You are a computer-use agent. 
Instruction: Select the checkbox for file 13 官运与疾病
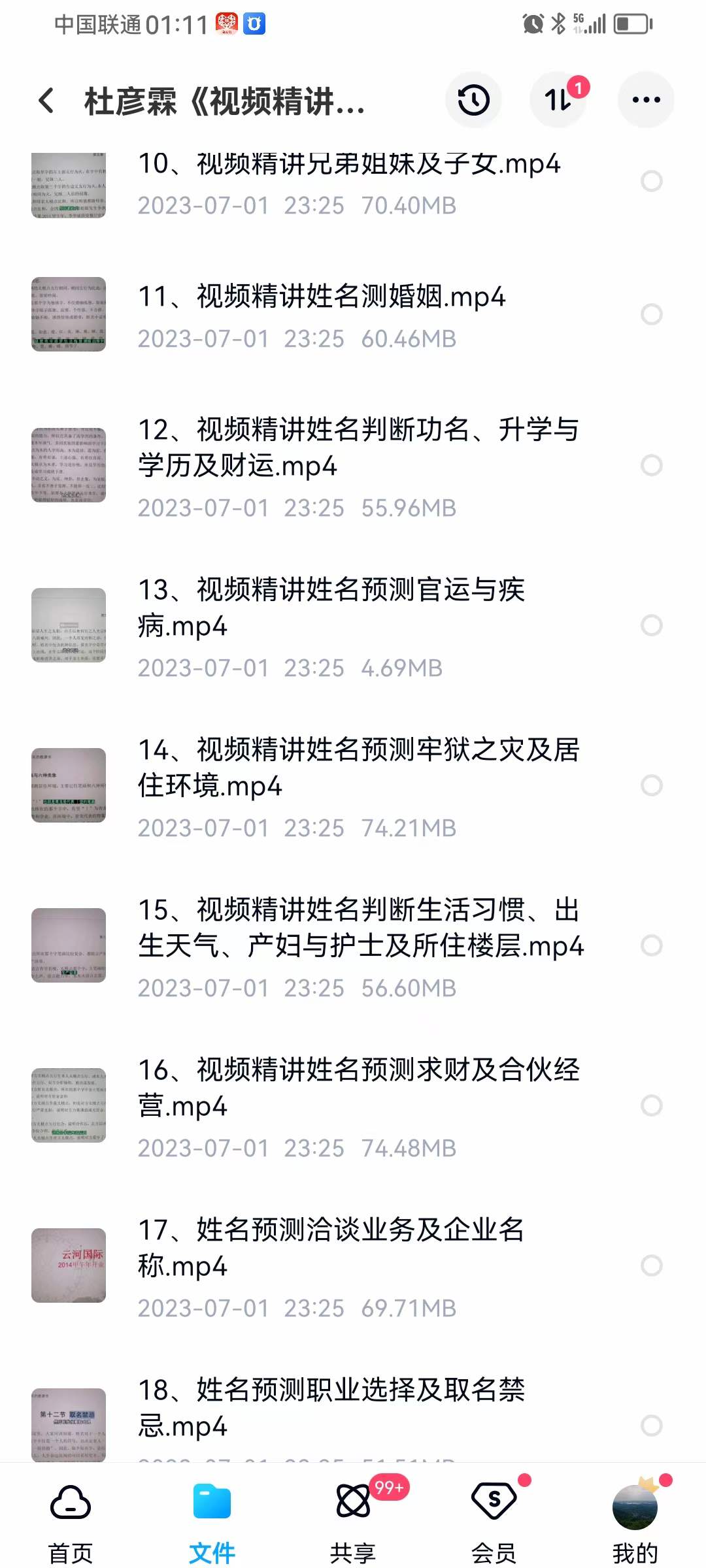tap(652, 625)
